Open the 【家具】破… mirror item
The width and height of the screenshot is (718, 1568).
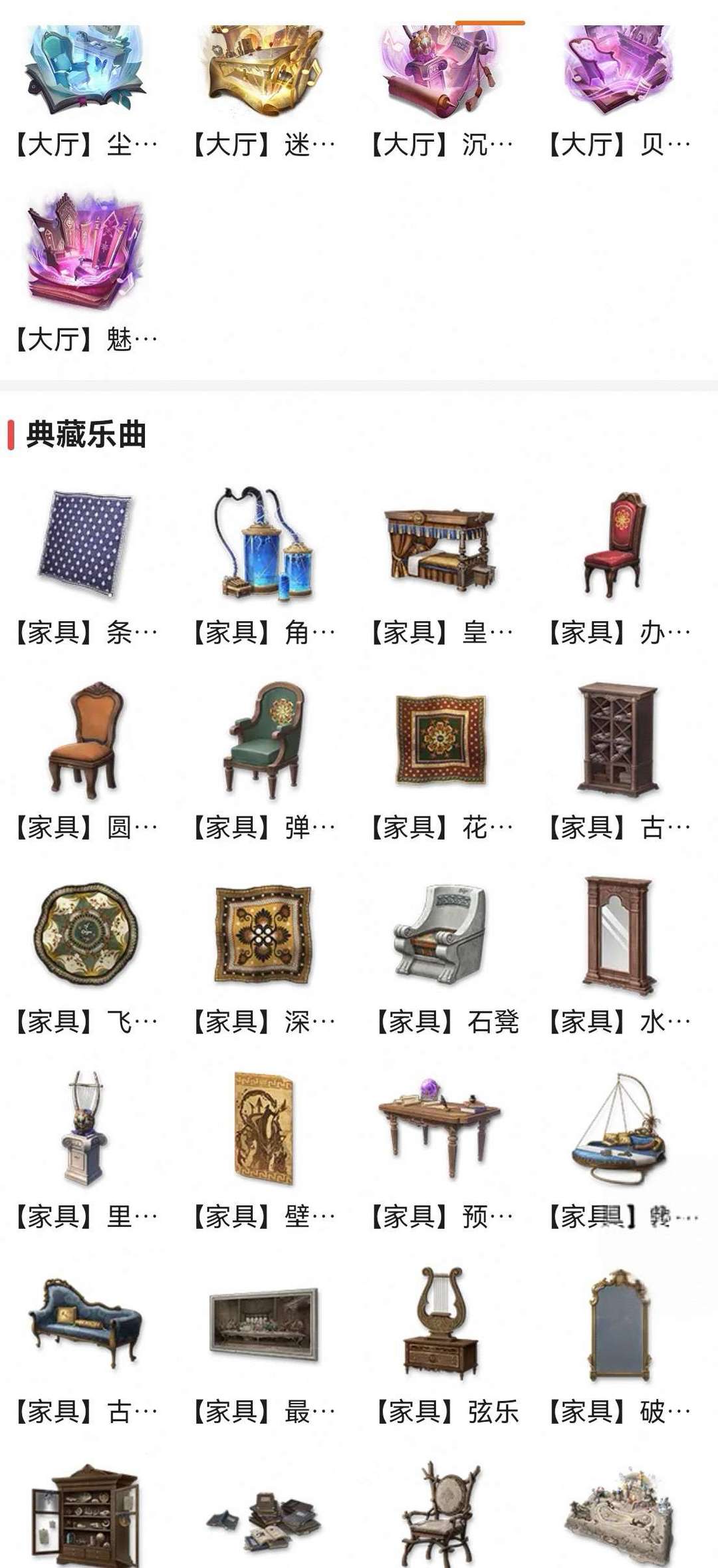[x=620, y=1347]
